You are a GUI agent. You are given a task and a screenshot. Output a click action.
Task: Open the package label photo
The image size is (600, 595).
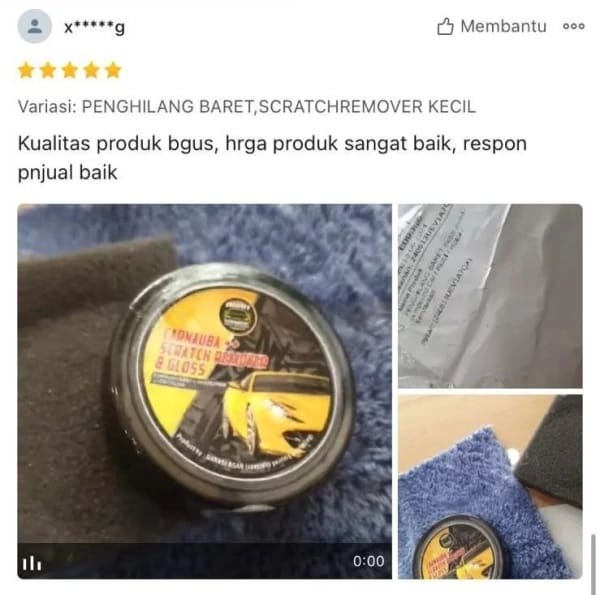(x=489, y=295)
